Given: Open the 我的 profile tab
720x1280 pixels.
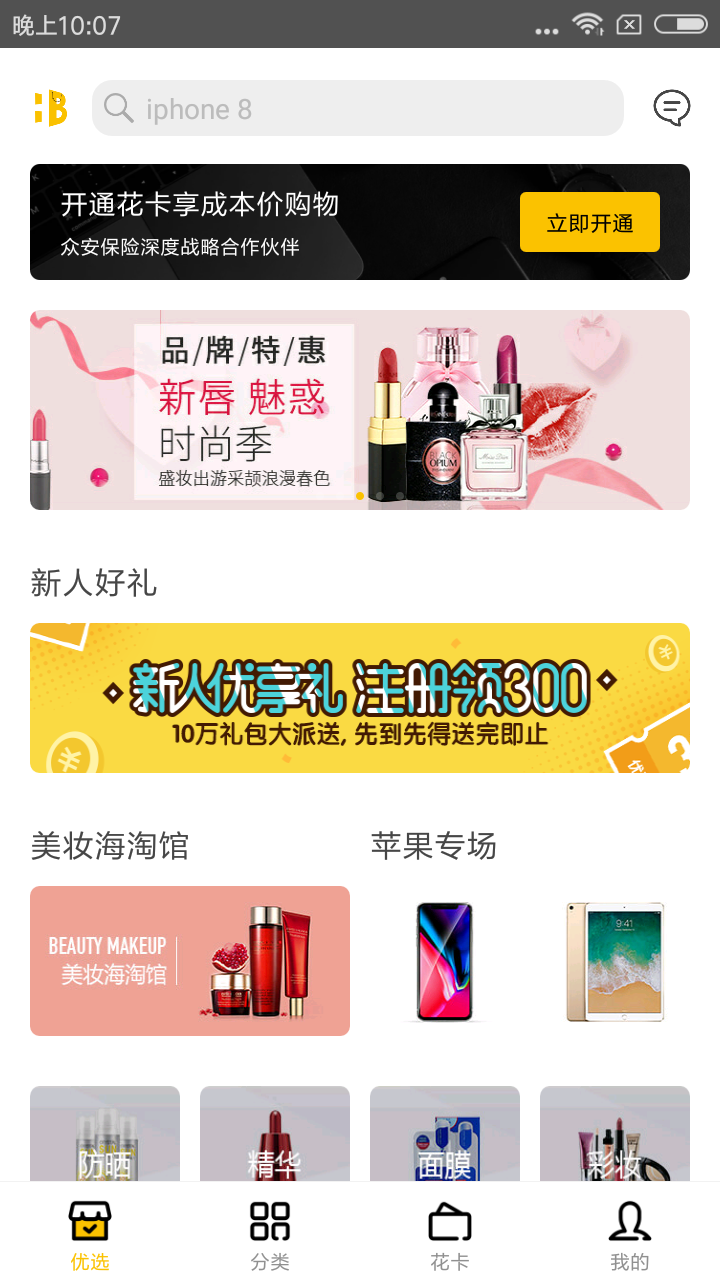Looking at the screenshot, I should [630, 1234].
